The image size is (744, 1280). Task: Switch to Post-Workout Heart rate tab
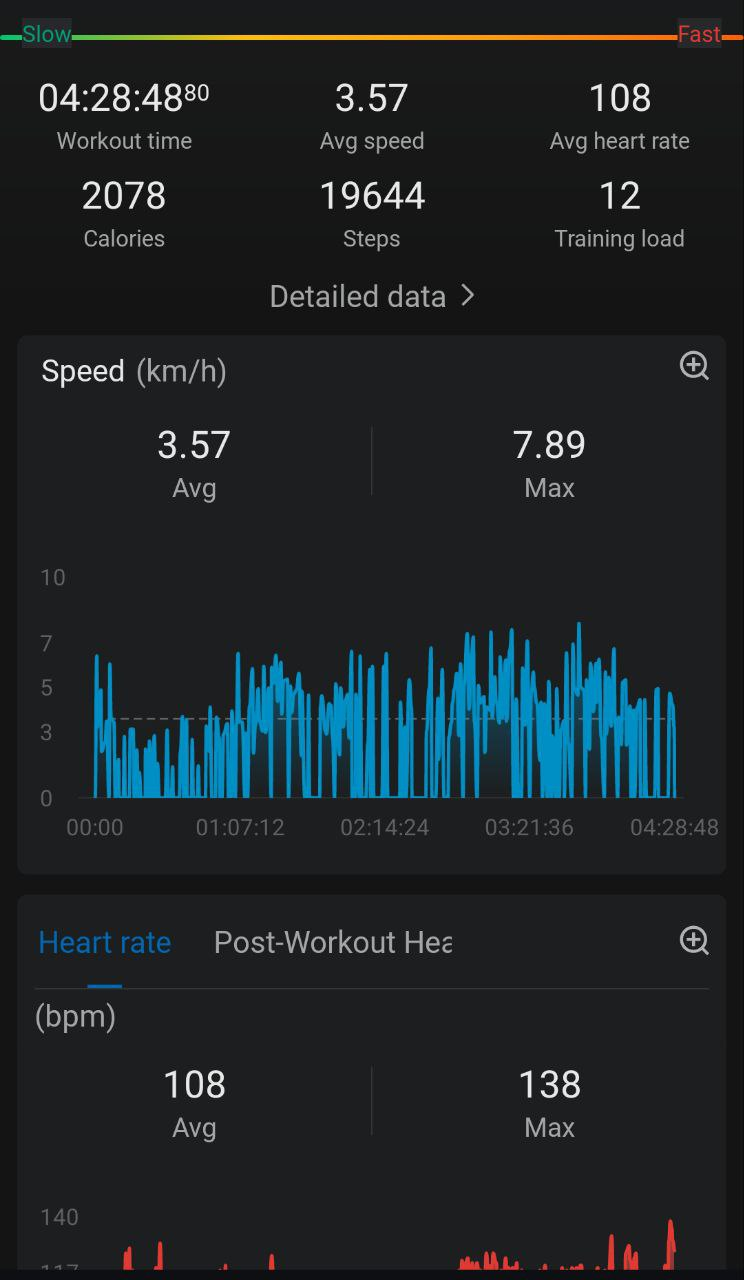point(332,942)
